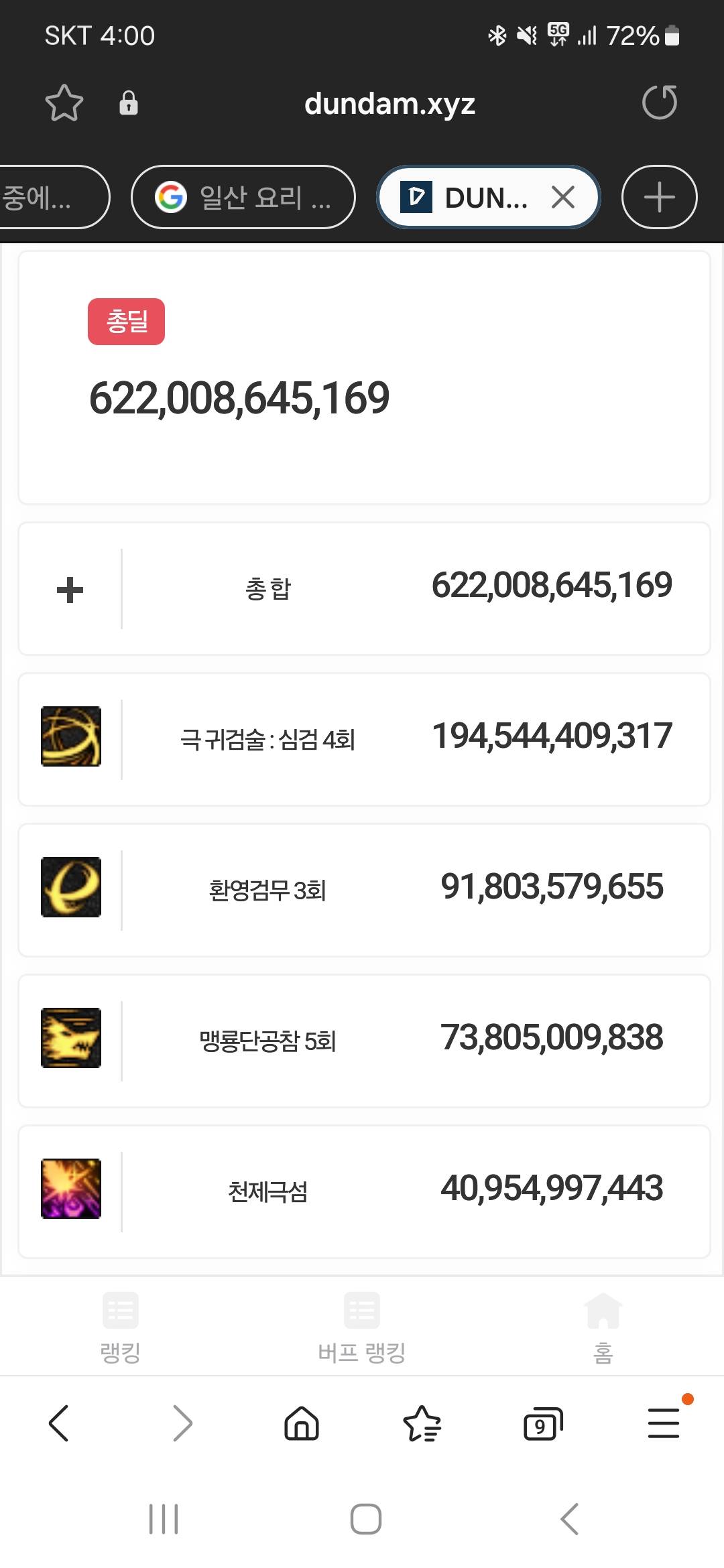The width and height of the screenshot is (724, 1568).
Task: Open the browser home page
Action: 302,1423
